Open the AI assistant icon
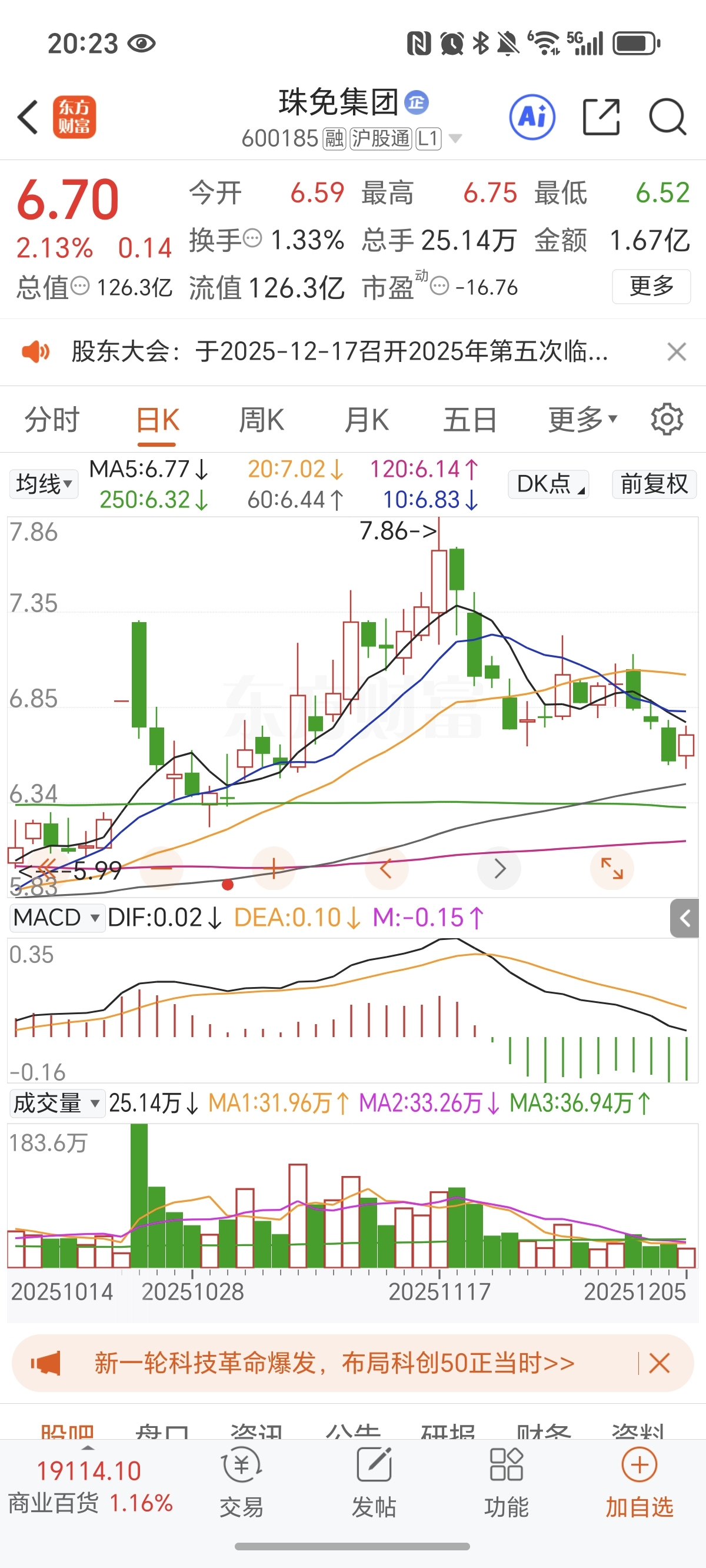The height and width of the screenshot is (1568, 706). (532, 117)
